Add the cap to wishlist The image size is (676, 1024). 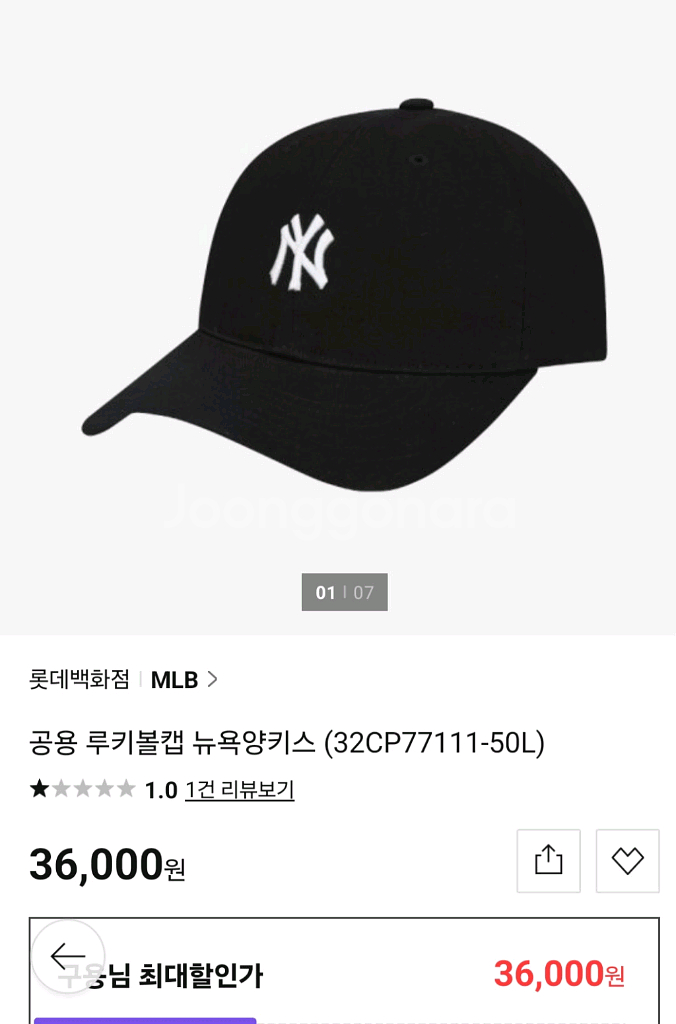[x=627, y=861]
